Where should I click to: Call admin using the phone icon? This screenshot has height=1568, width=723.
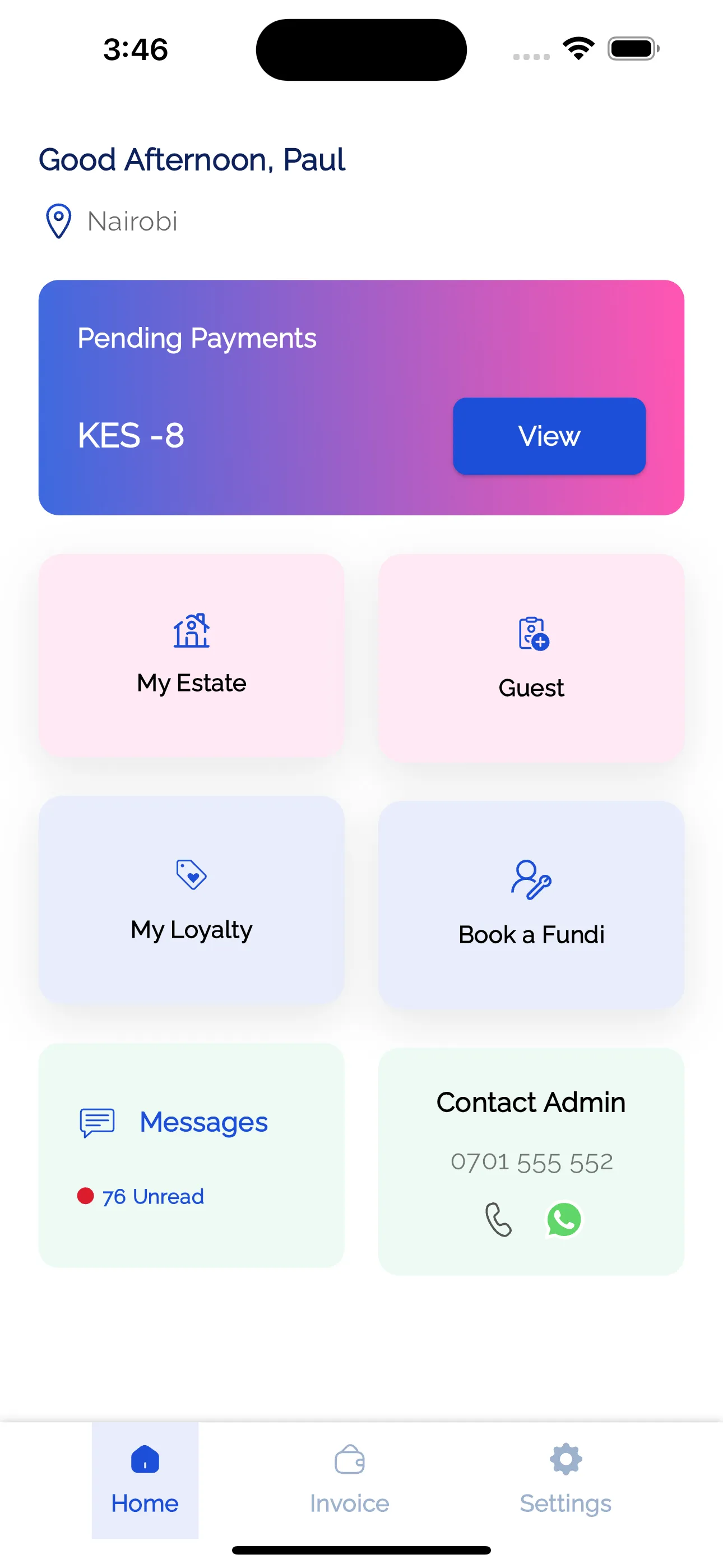point(498,1219)
